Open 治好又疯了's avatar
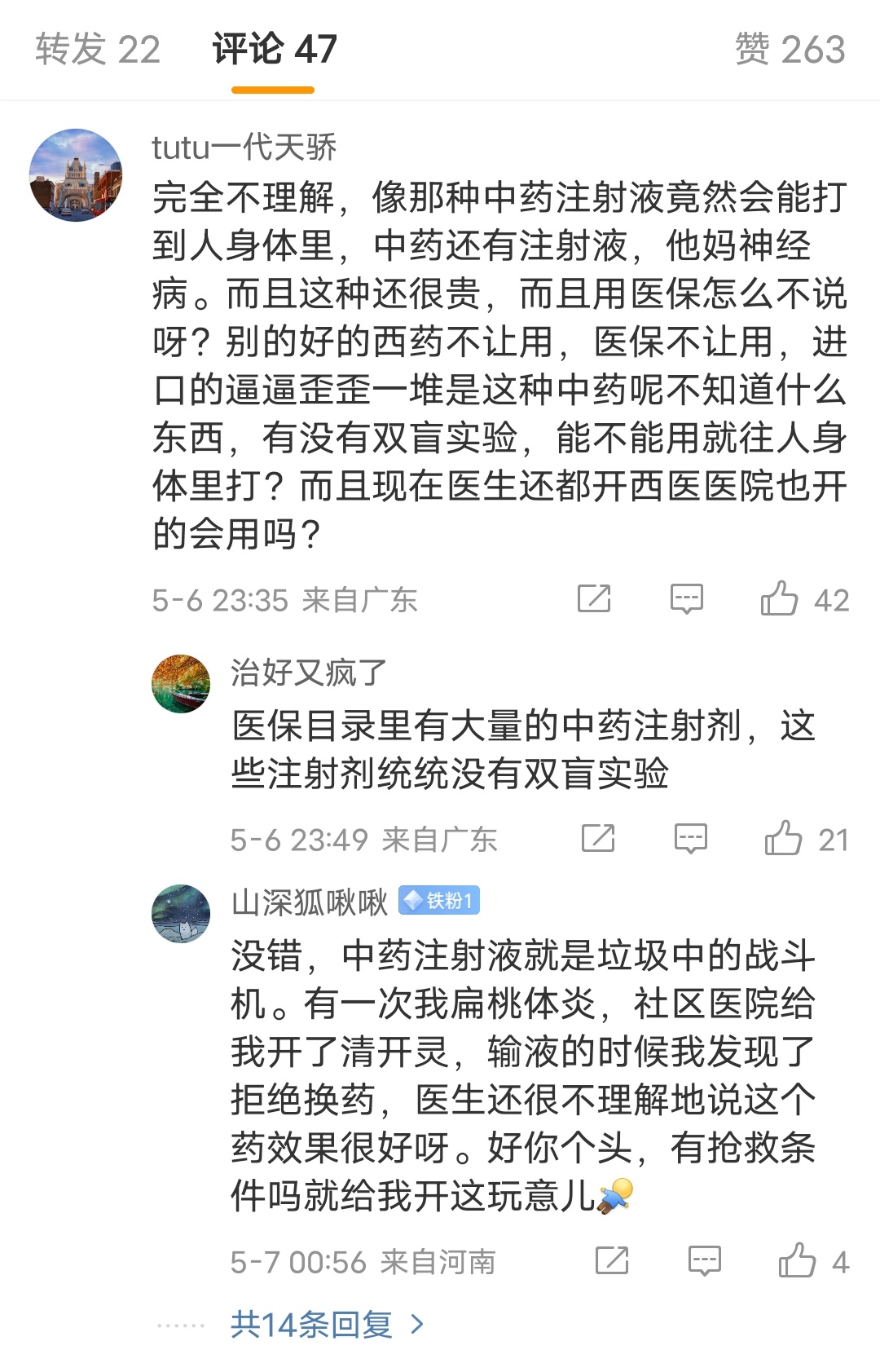The height and width of the screenshot is (1372, 880). (x=181, y=683)
